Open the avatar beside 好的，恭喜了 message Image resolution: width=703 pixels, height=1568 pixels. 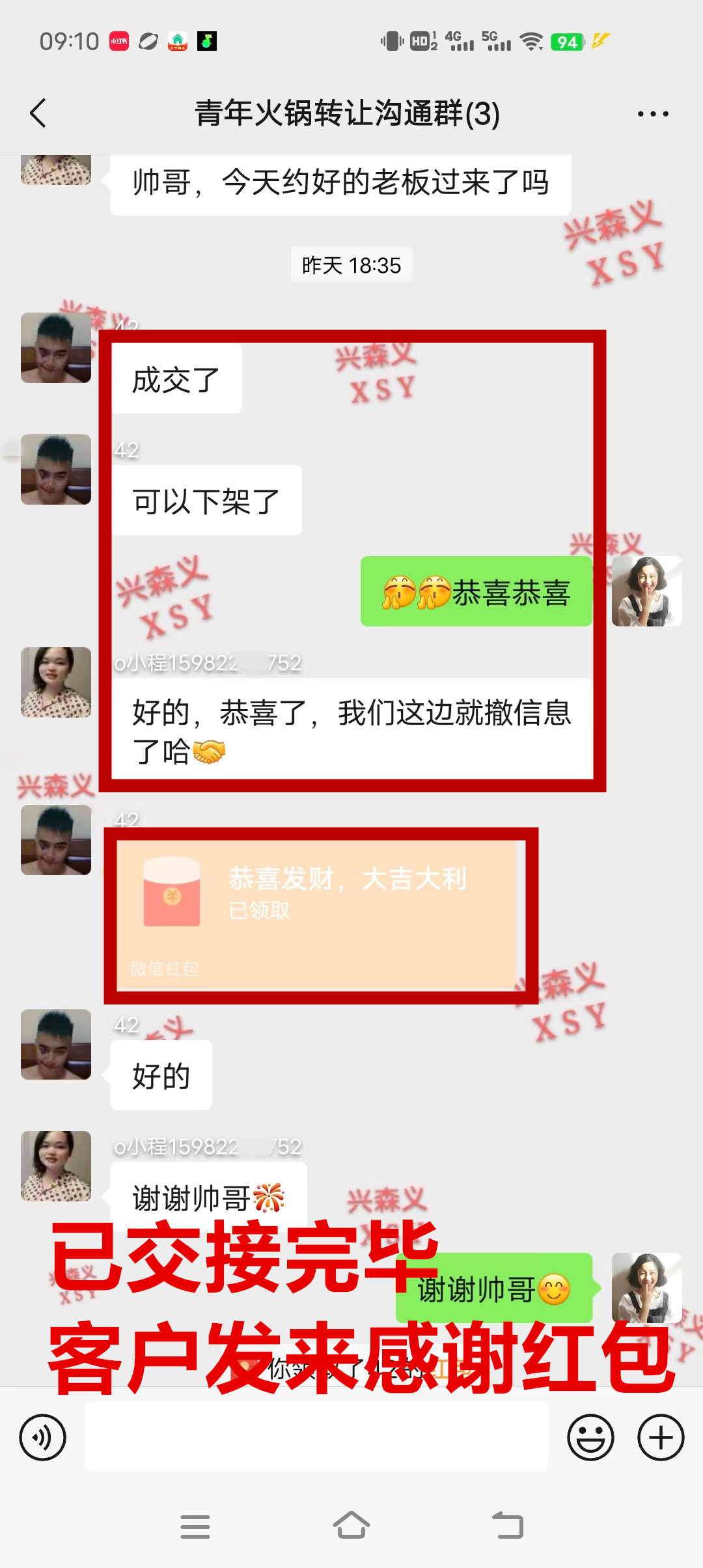point(56,682)
